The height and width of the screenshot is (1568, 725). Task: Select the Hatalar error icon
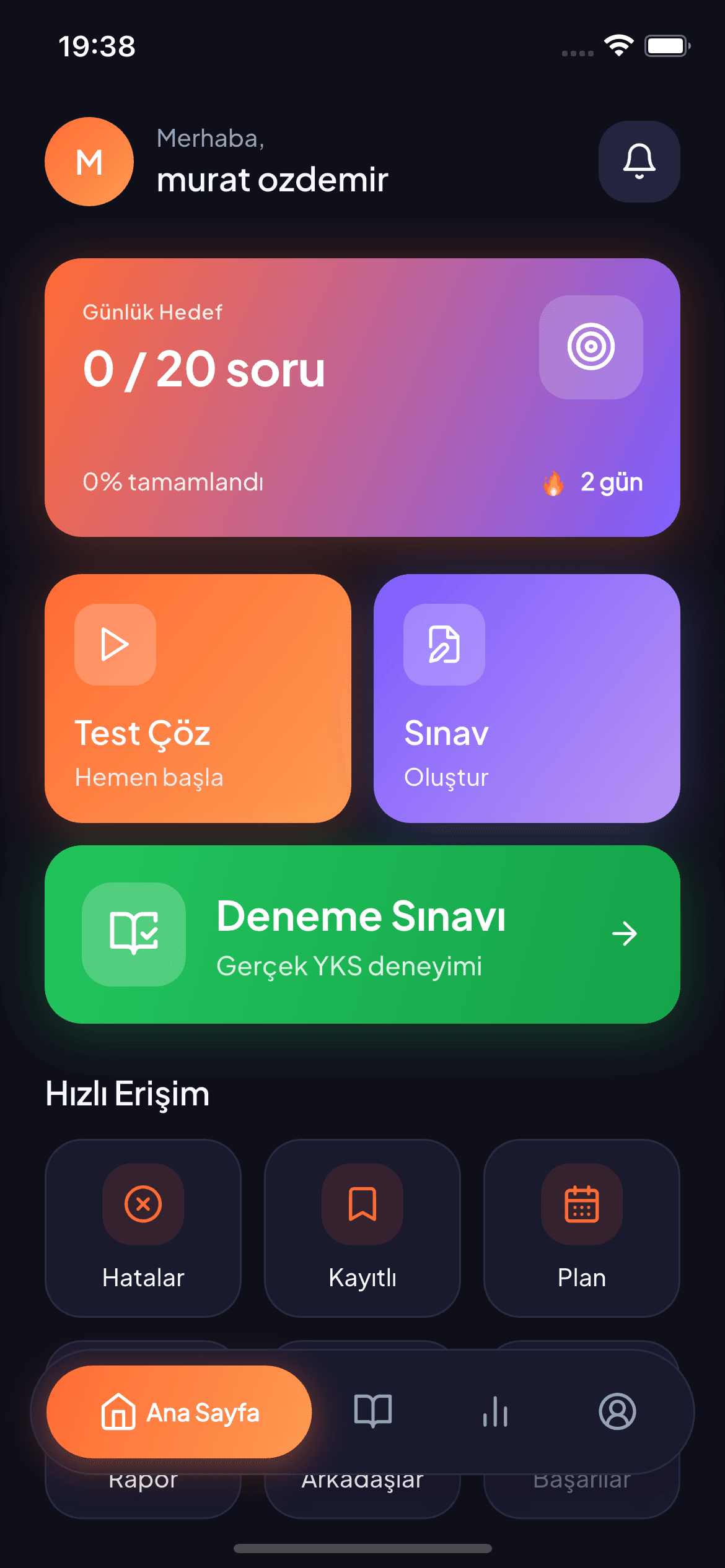click(x=143, y=1204)
